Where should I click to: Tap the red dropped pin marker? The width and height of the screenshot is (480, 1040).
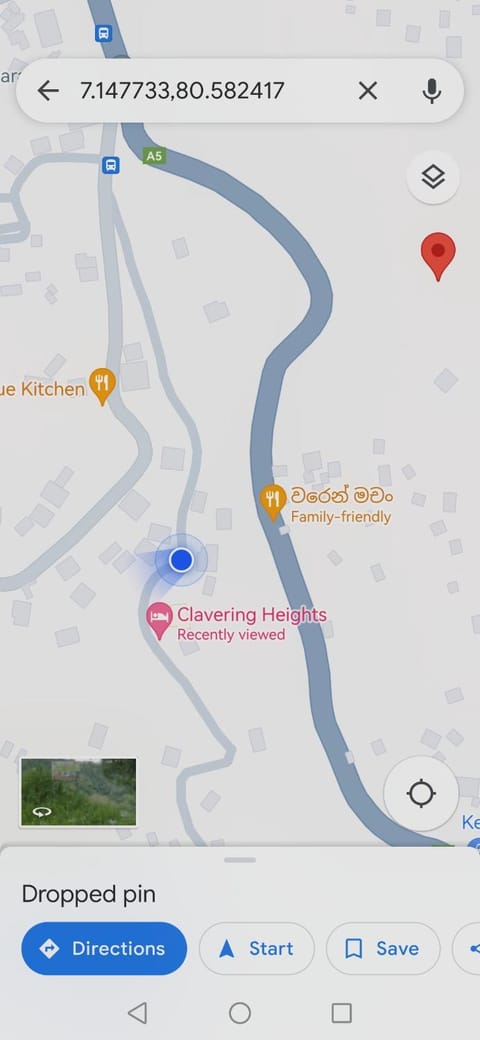click(438, 256)
